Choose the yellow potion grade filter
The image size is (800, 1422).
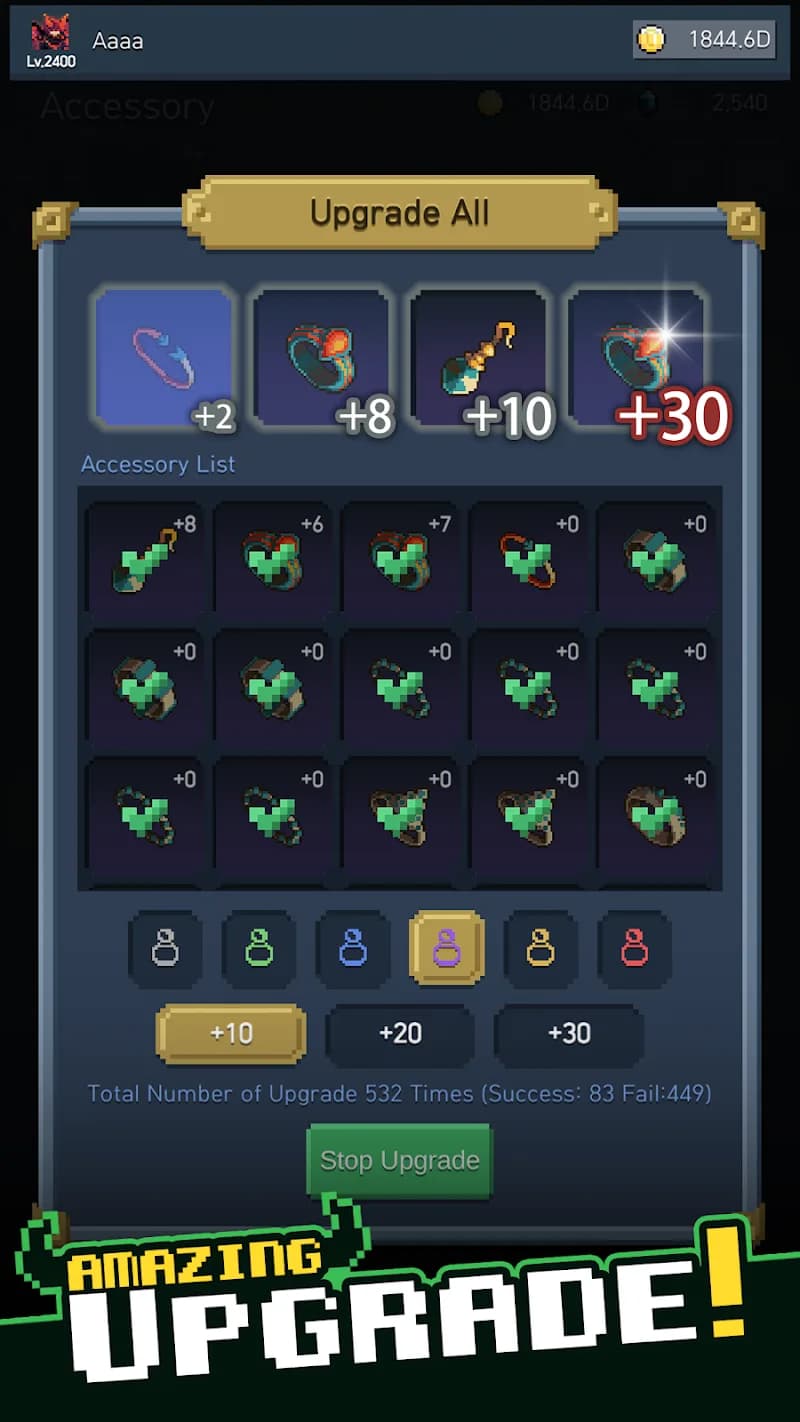pos(541,947)
